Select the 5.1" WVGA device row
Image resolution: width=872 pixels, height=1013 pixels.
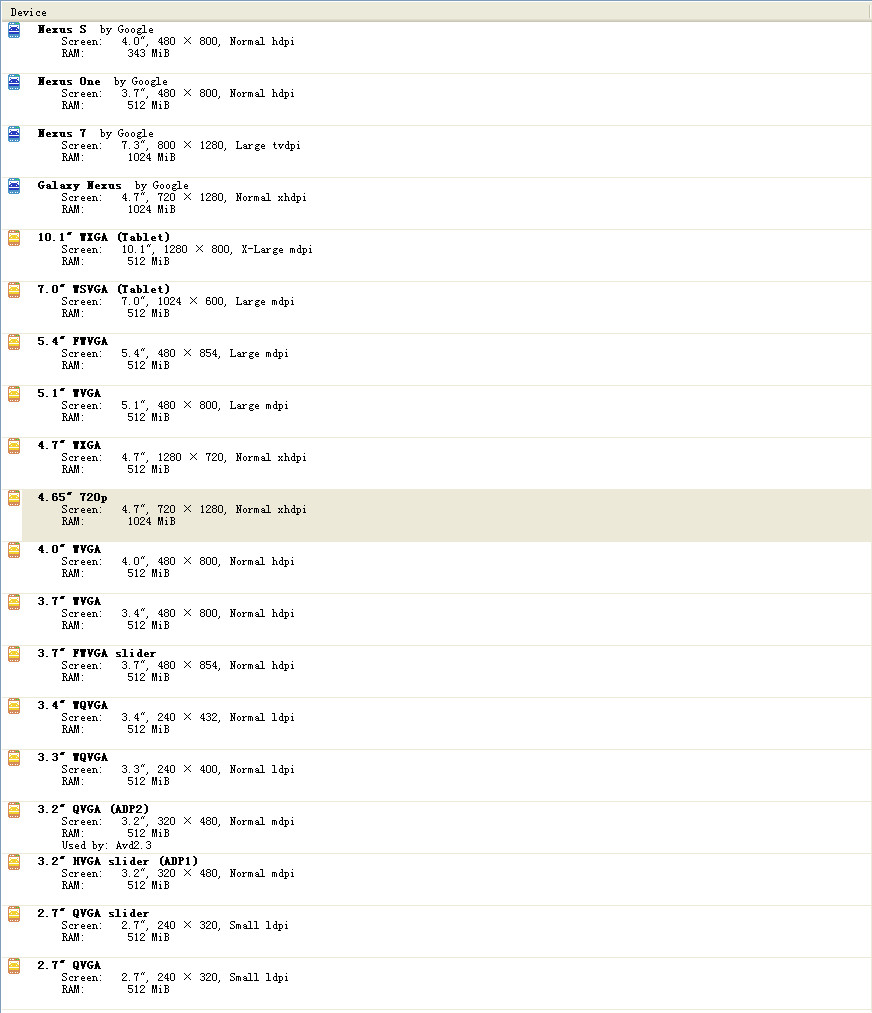(x=69, y=394)
